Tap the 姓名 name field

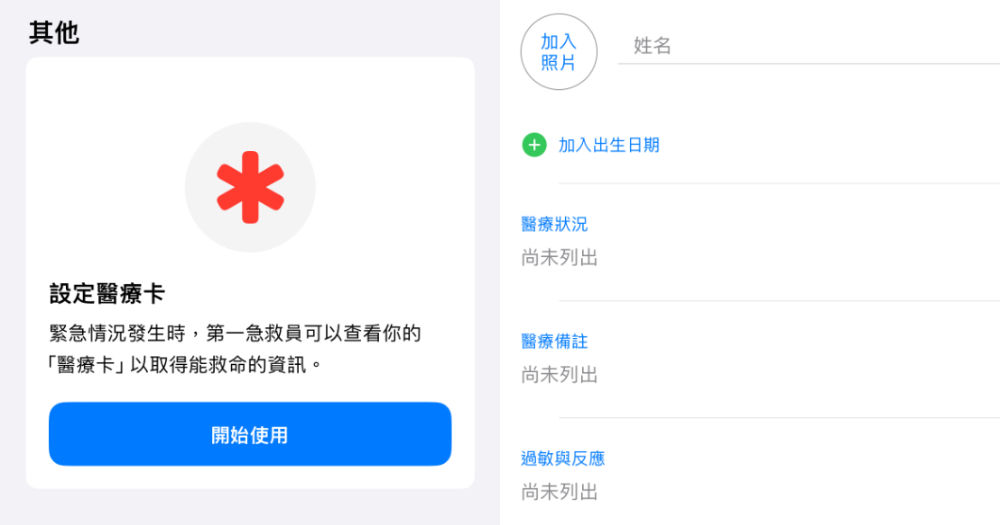[800, 46]
